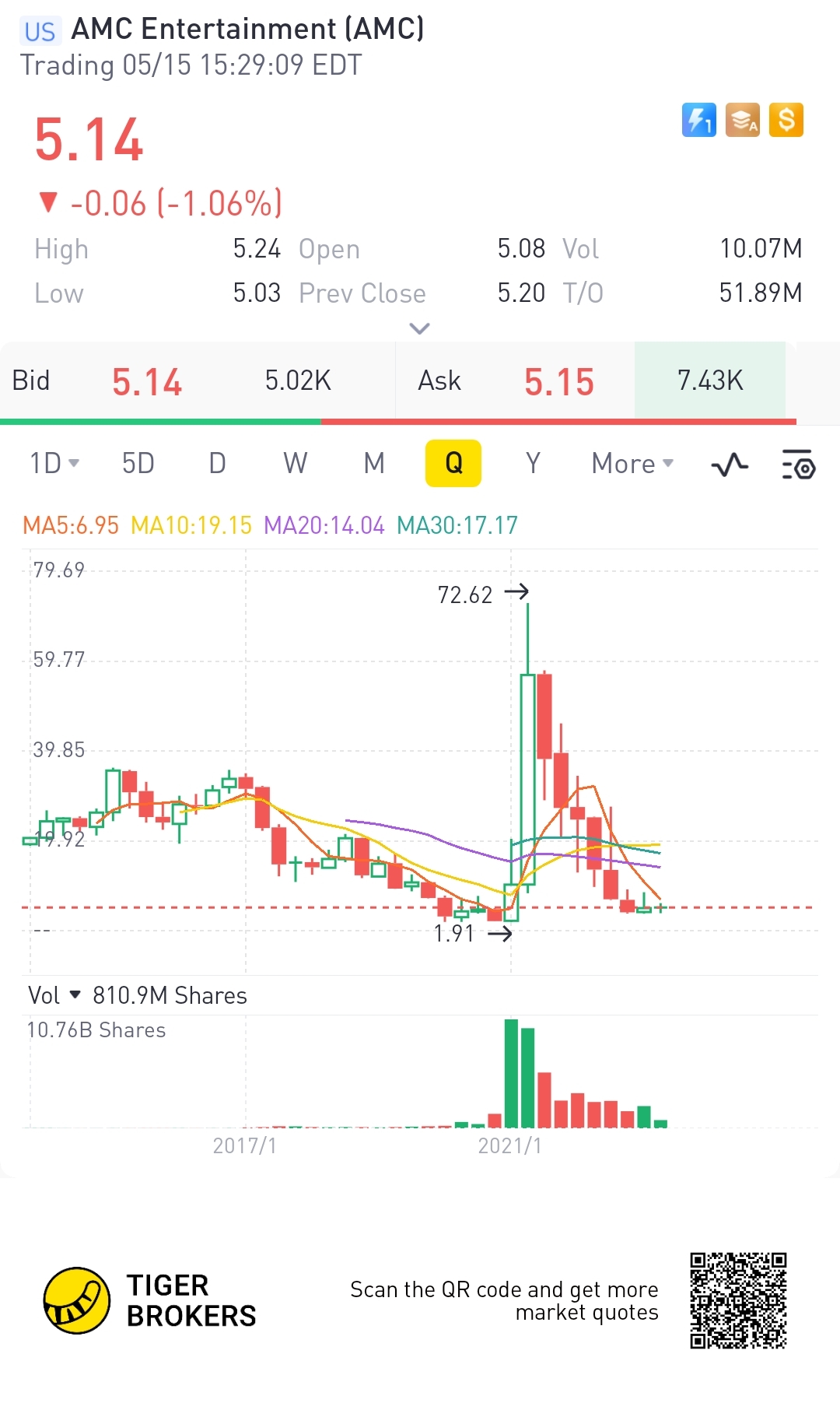Viewport: 840px width, 1424px height.
Task: Select the 5D chart period
Action: click(x=138, y=464)
